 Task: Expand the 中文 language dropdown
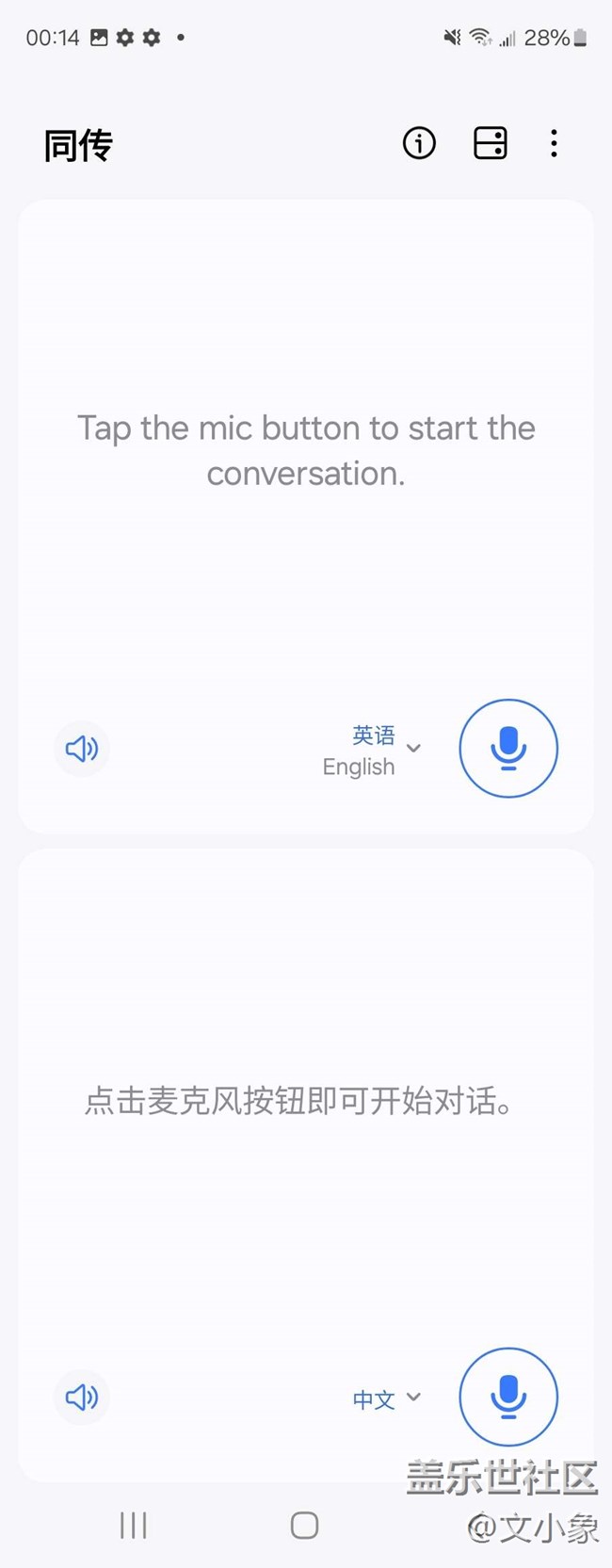coord(387,1399)
